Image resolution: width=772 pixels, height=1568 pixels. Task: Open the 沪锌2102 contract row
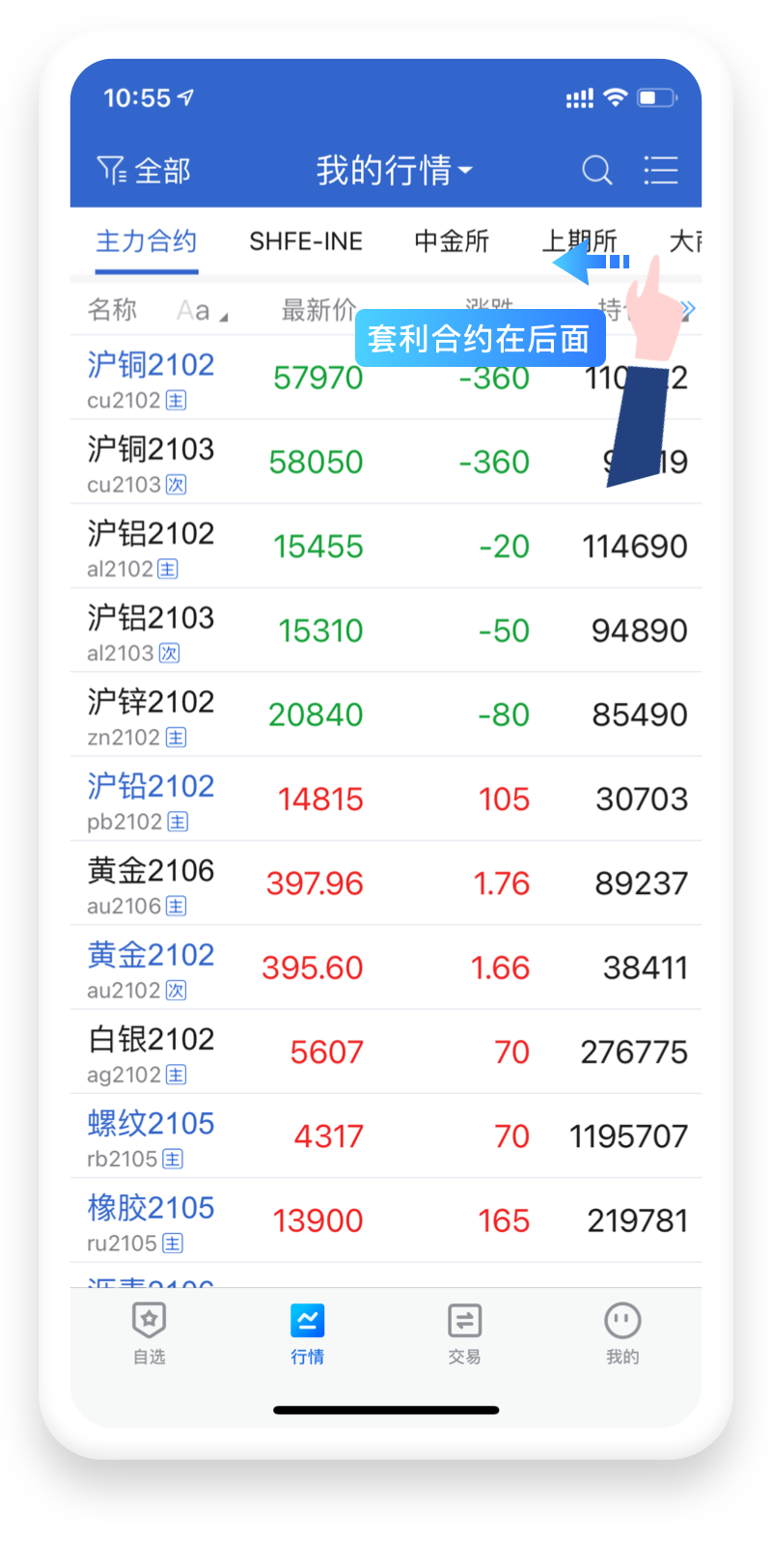click(386, 714)
